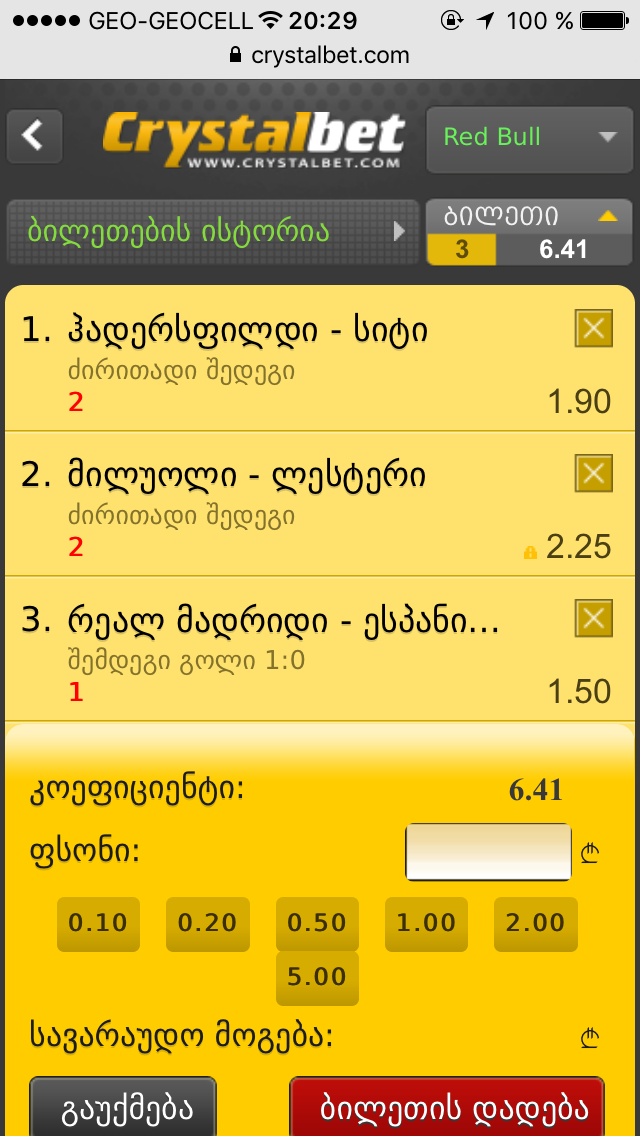This screenshot has width=640, height=1136.
Task: Go back using the arrow button
Action: 35,135
